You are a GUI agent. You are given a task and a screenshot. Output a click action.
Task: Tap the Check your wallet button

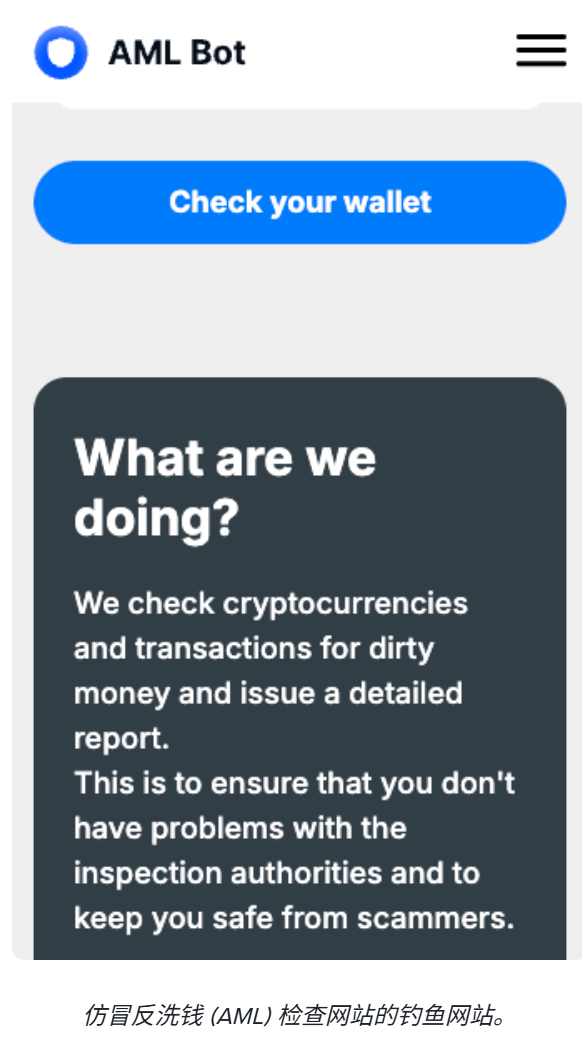coord(300,202)
